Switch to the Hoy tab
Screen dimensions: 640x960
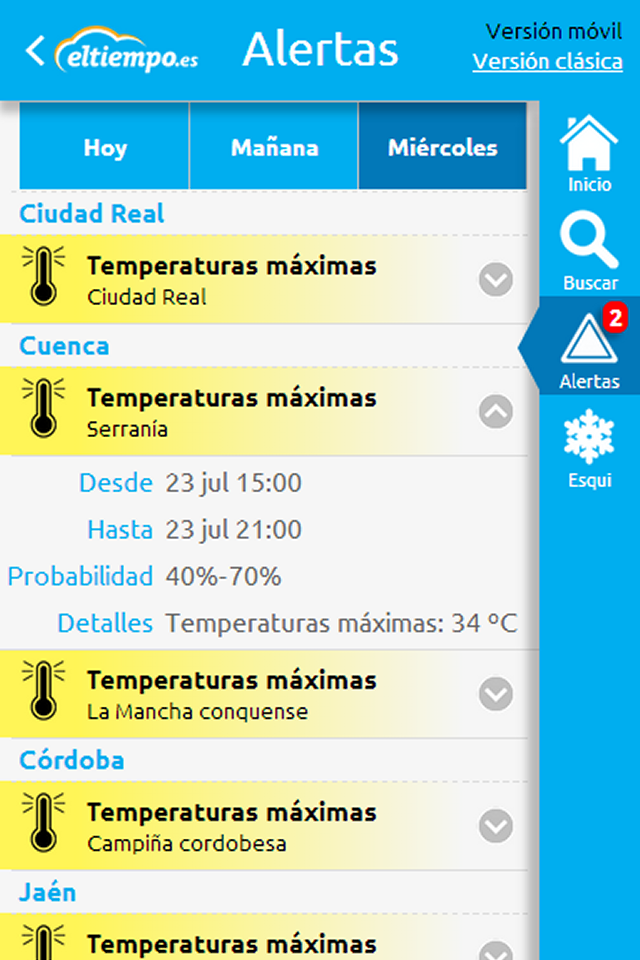coord(105,148)
